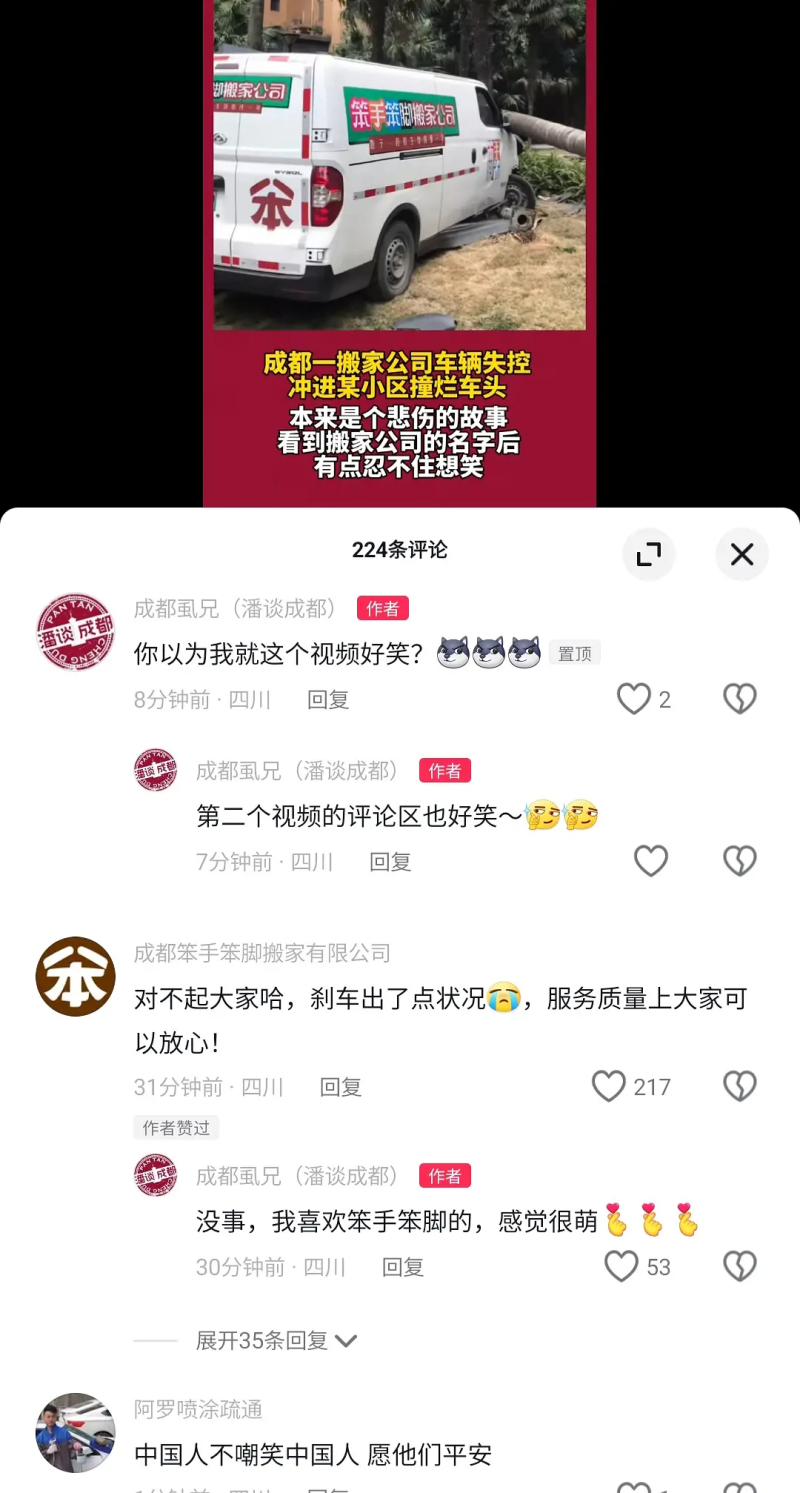Dislike the reply '没事,我喜欢笨手笨脚的'
The width and height of the screenshot is (800, 1493).
(739, 1267)
